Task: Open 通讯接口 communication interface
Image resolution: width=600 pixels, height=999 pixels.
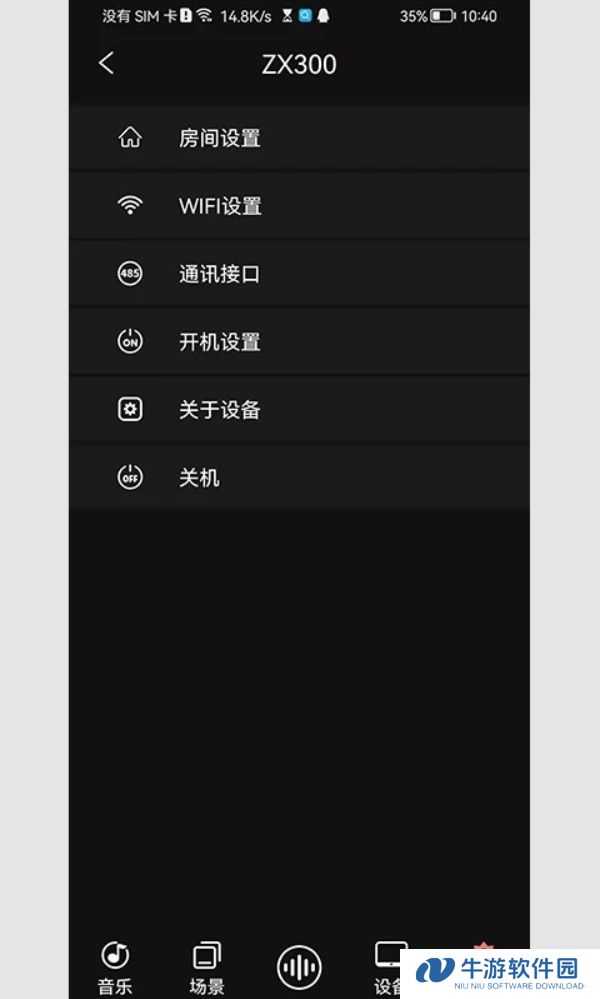Action: tap(299, 274)
